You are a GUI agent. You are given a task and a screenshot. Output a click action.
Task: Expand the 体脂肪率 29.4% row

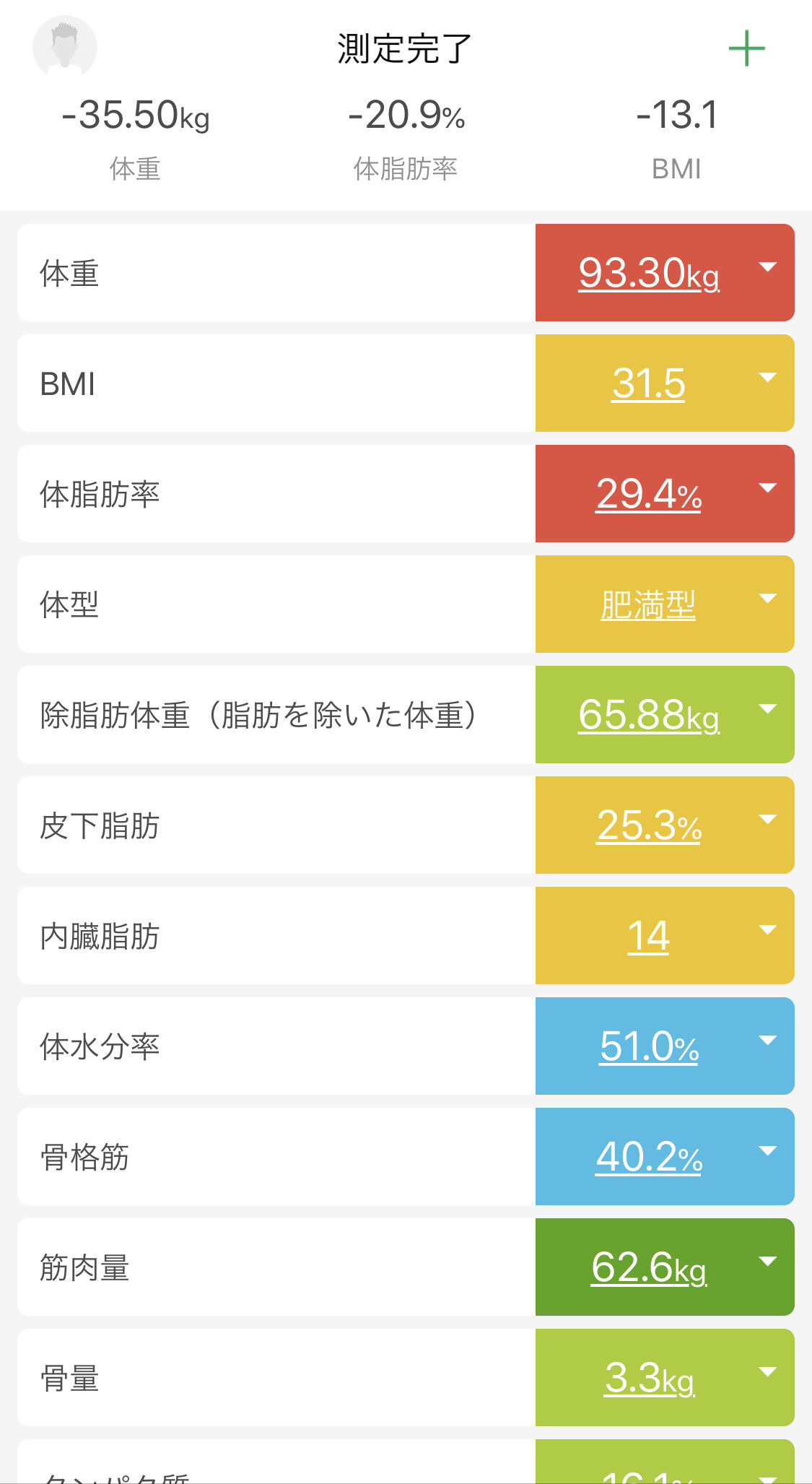coord(767,488)
